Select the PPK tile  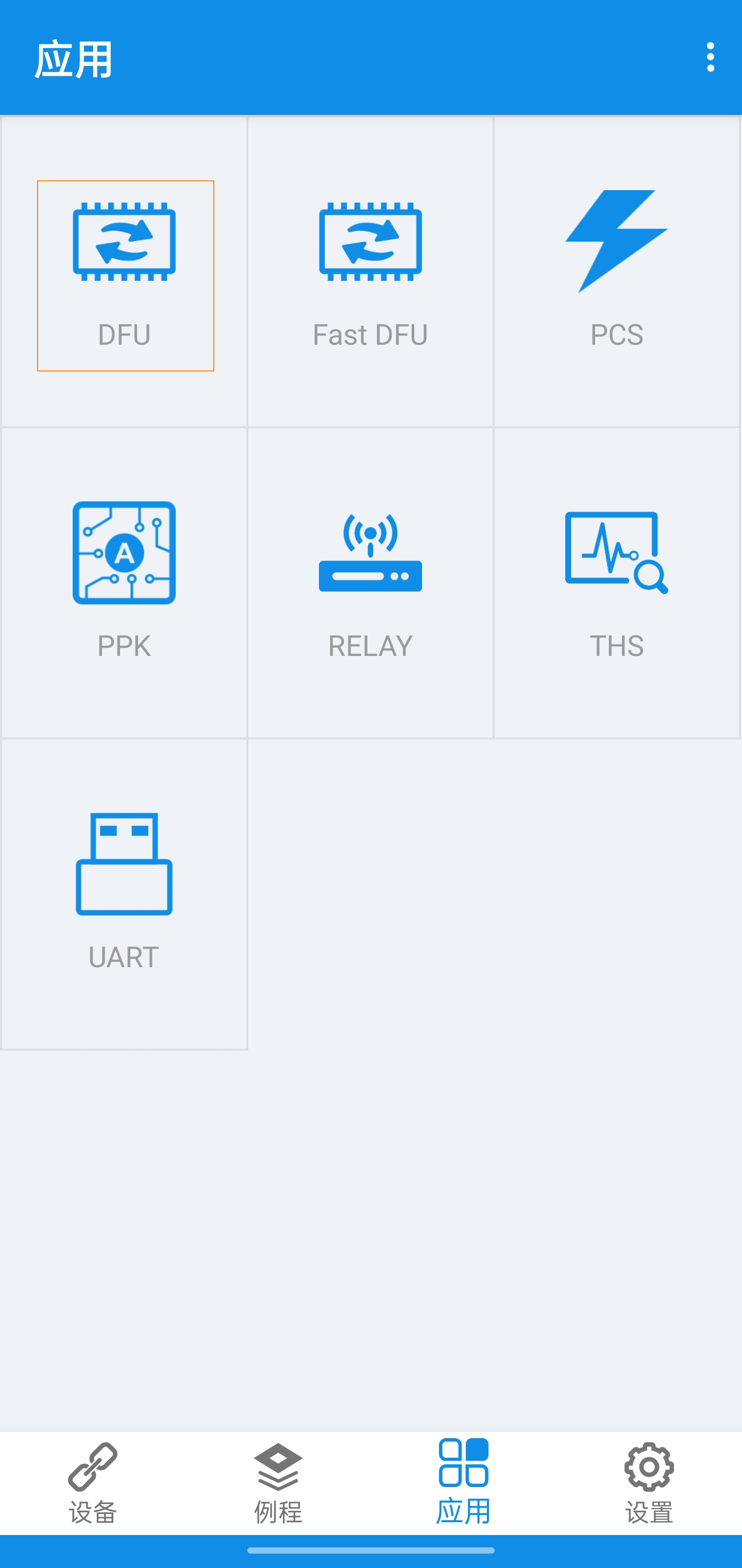click(x=124, y=583)
